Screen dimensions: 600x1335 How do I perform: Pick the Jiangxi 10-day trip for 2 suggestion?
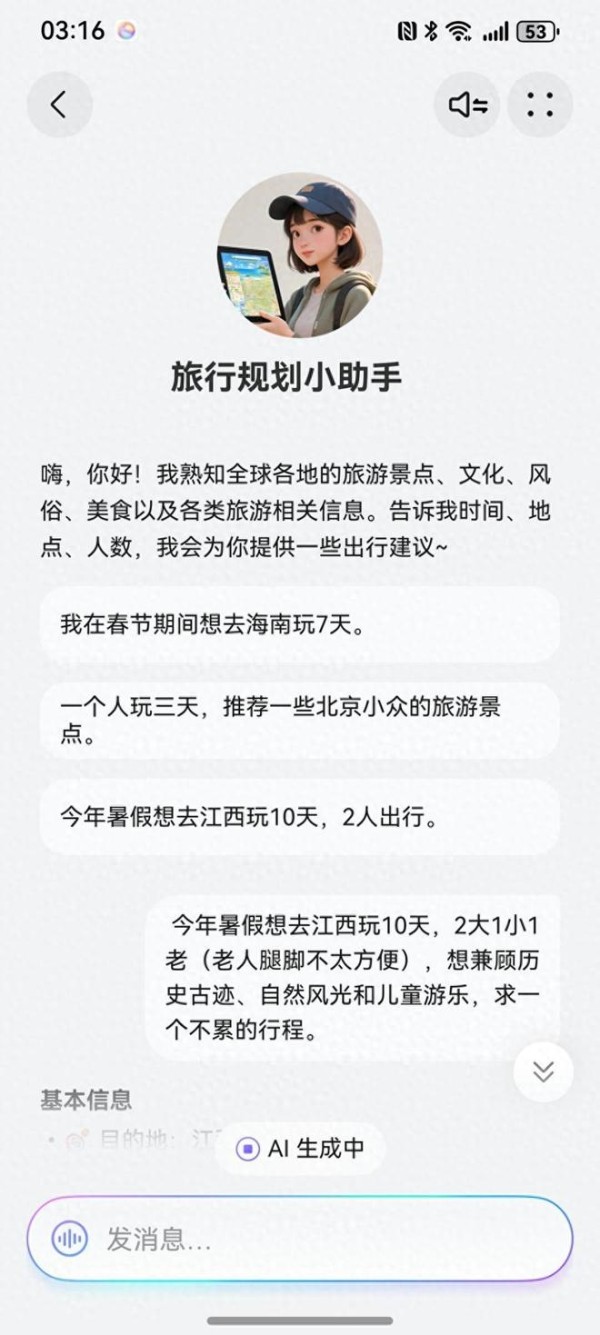300,817
